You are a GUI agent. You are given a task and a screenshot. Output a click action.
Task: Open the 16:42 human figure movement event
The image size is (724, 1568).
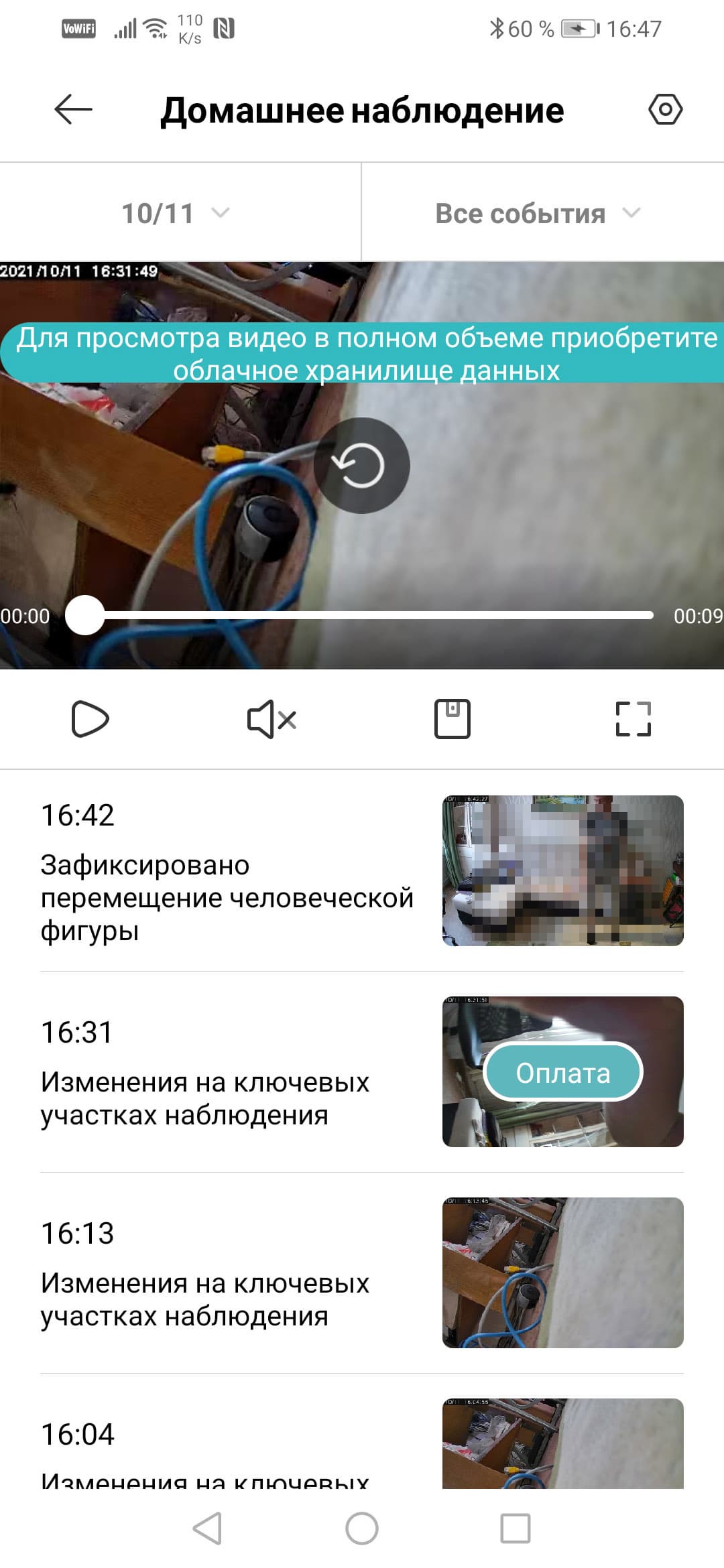click(x=227, y=871)
